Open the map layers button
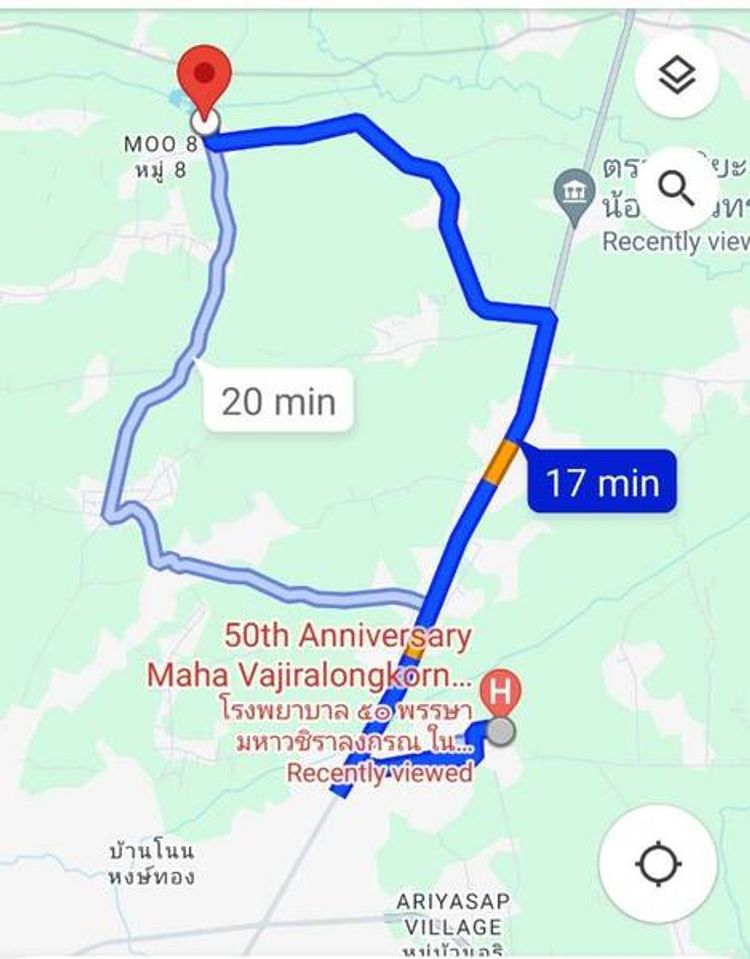This screenshot has width=750, height=959. tap(677, 76)
